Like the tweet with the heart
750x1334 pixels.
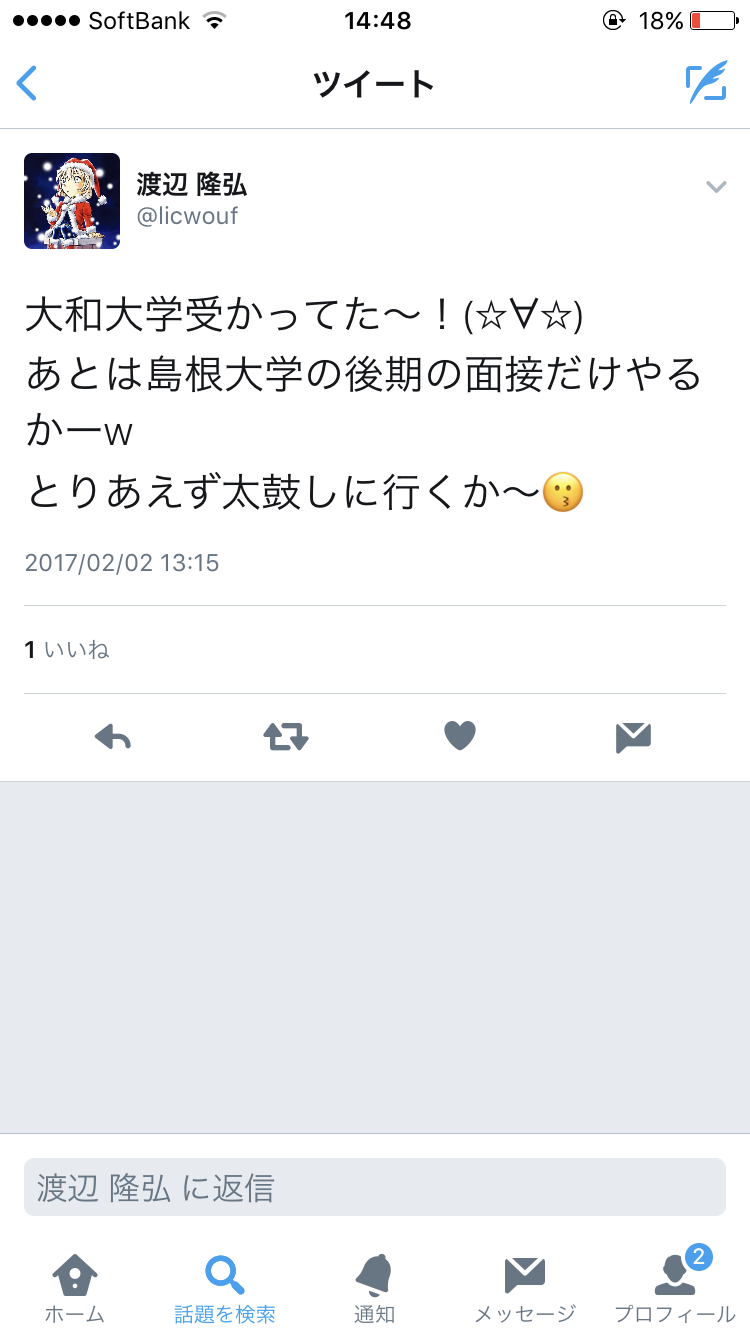click(460, 737)
